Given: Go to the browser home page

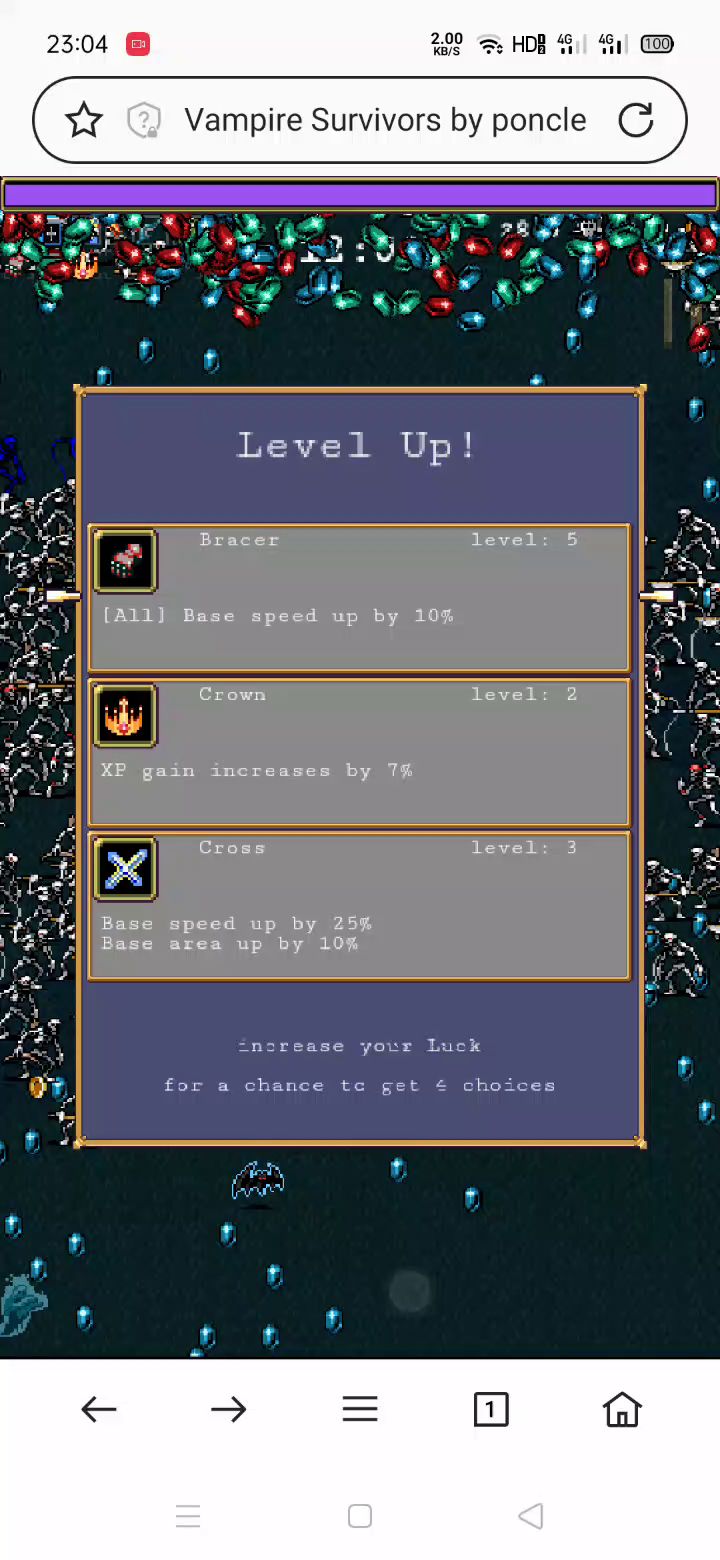Looking at the screenshot, I should coord(622,1409).
